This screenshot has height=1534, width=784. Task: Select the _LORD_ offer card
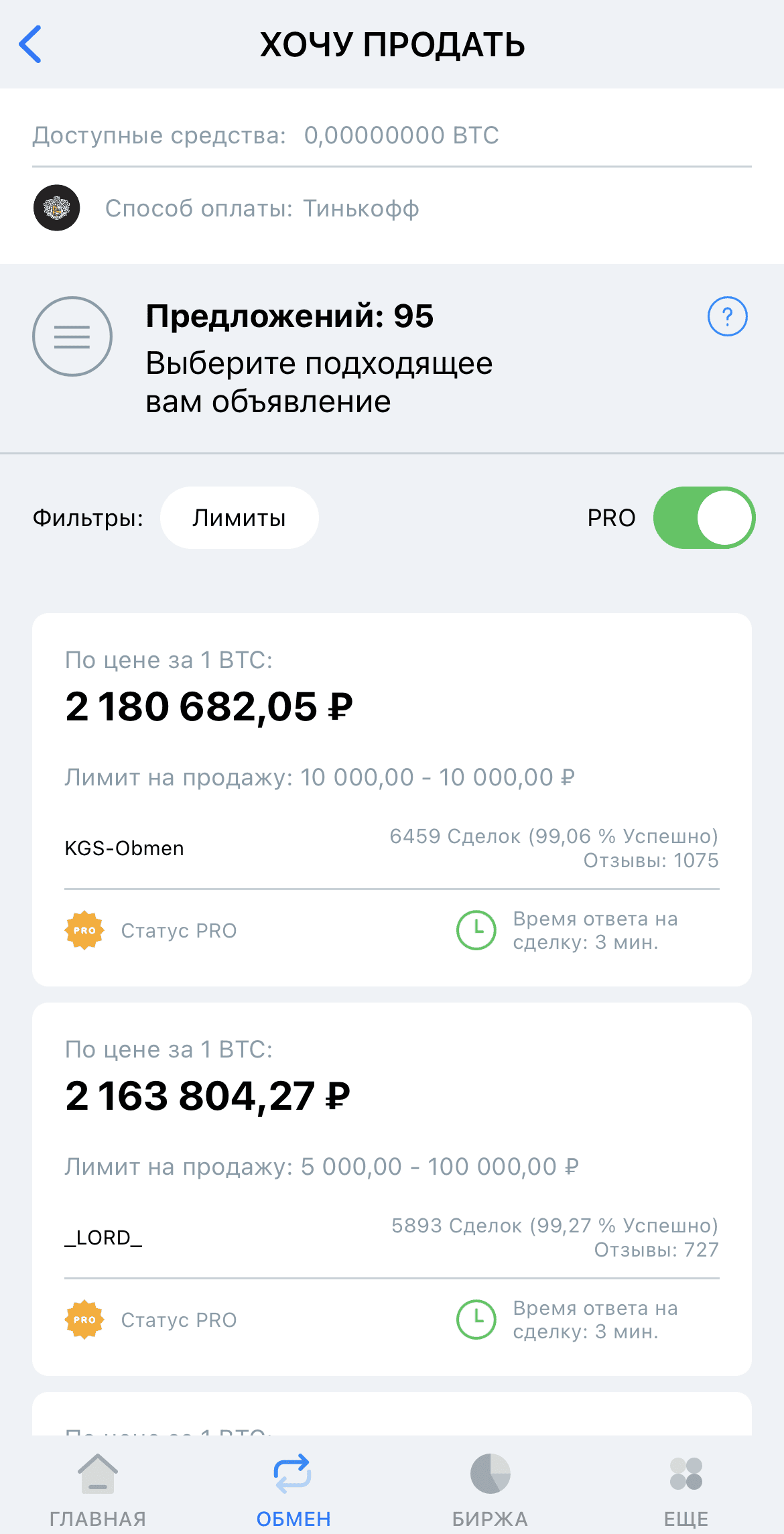pos(392,1189)
